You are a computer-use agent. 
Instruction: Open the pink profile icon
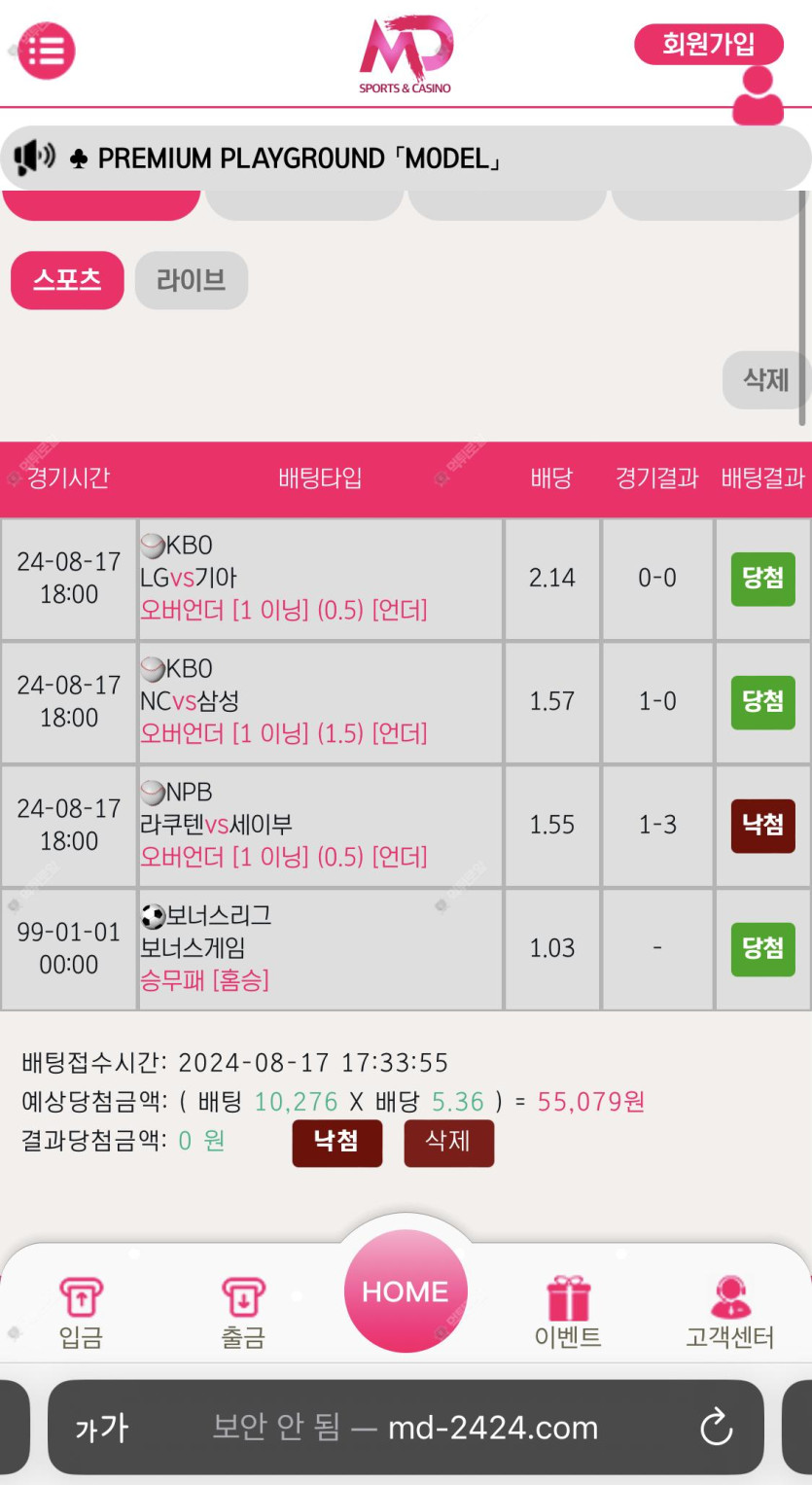(x=758, y=95)
